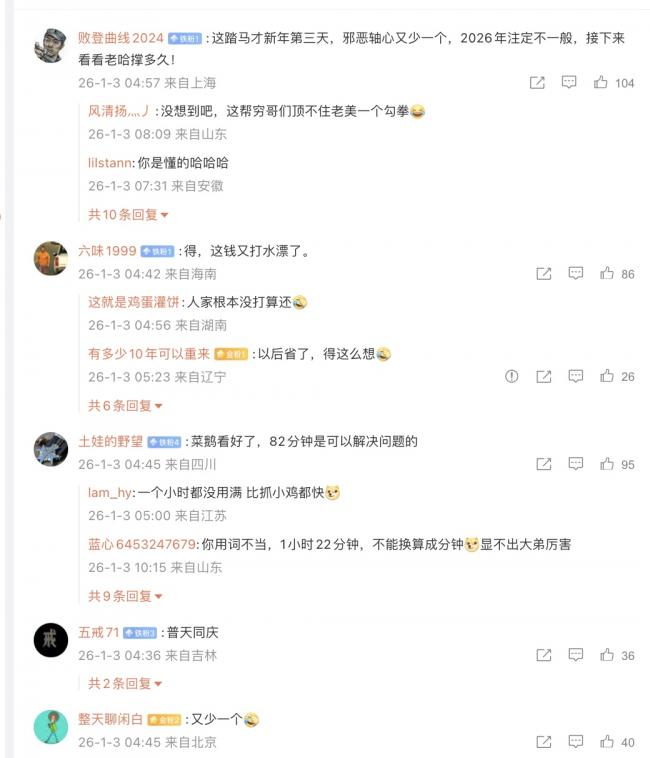Report the reply by 有多少10年可以重来
This screenshot has width=650, height=758.
click(x=511, y=376)
